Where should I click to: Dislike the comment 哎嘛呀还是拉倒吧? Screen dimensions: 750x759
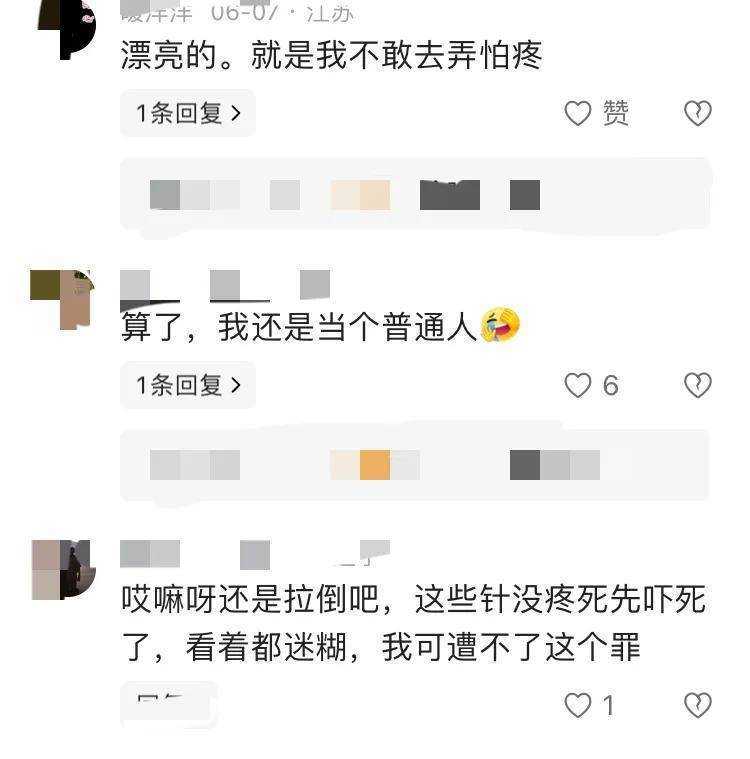[x=697, y=705]
